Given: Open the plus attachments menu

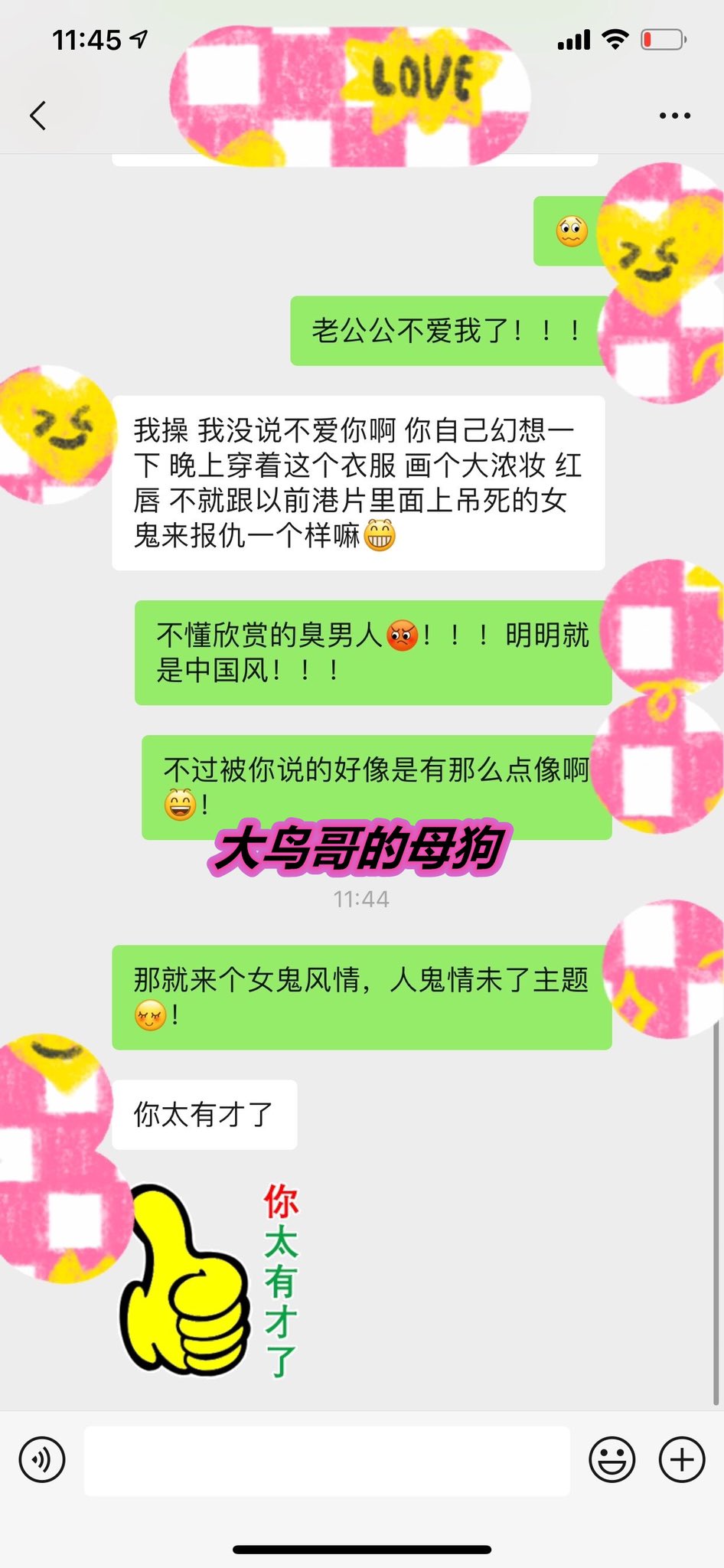Looking at the screenshot, I should (682, 1460).
